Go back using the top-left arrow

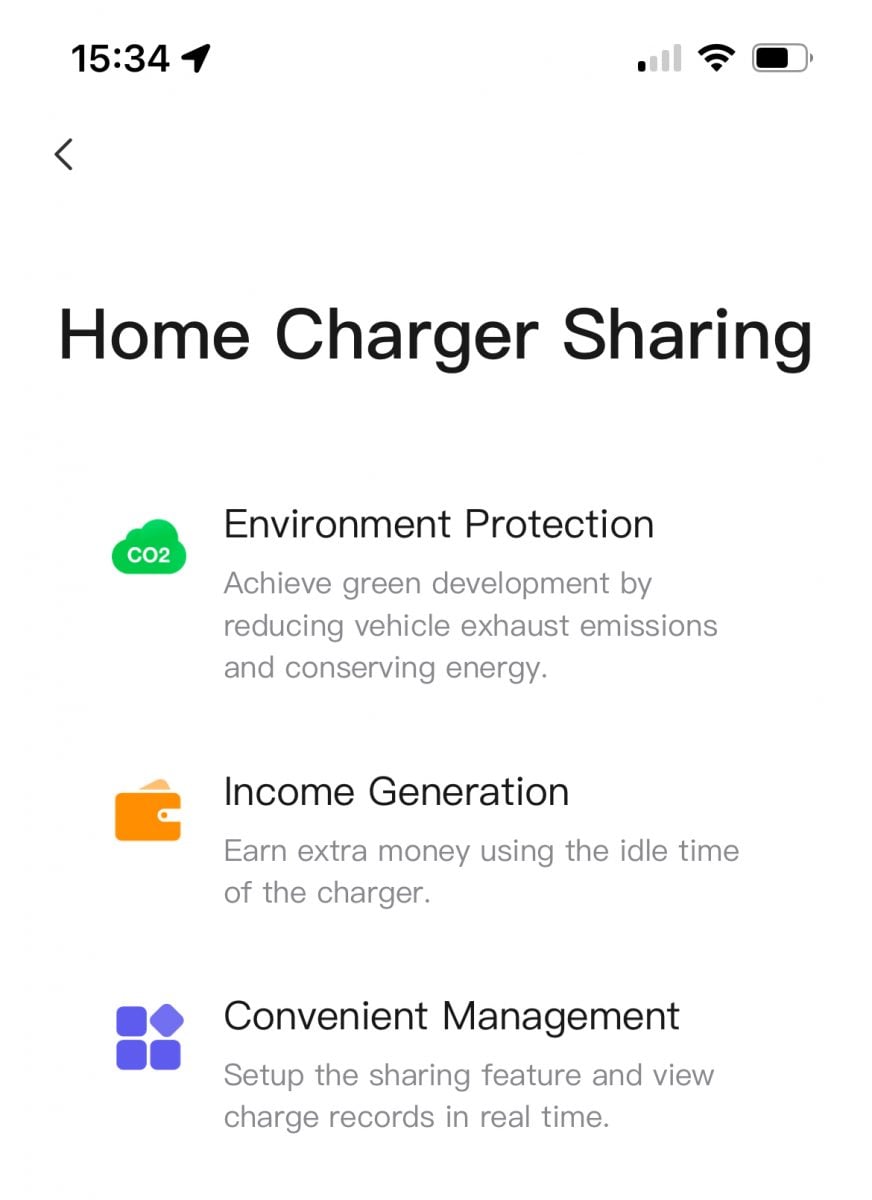click(64, 154)
